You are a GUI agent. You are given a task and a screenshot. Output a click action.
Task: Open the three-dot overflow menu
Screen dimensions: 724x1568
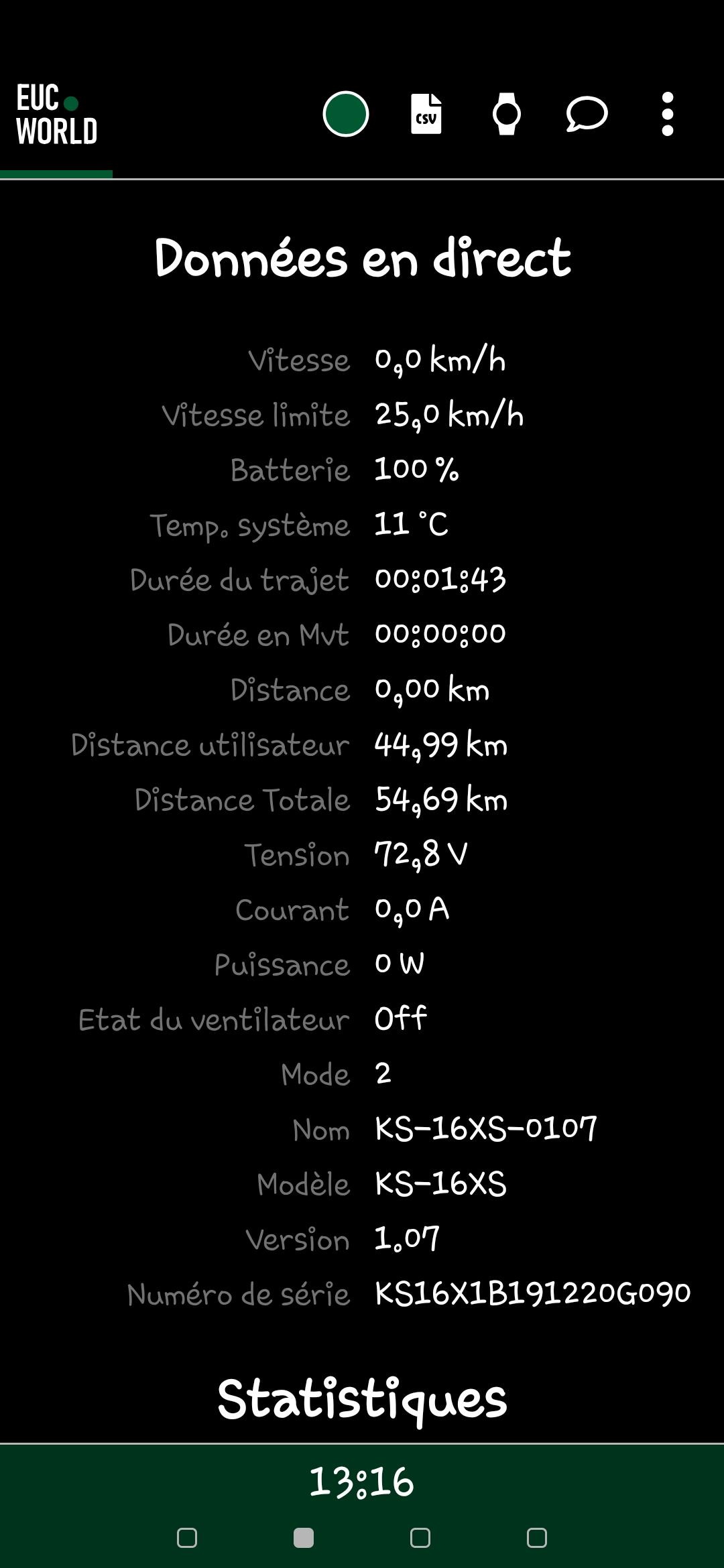668,114
